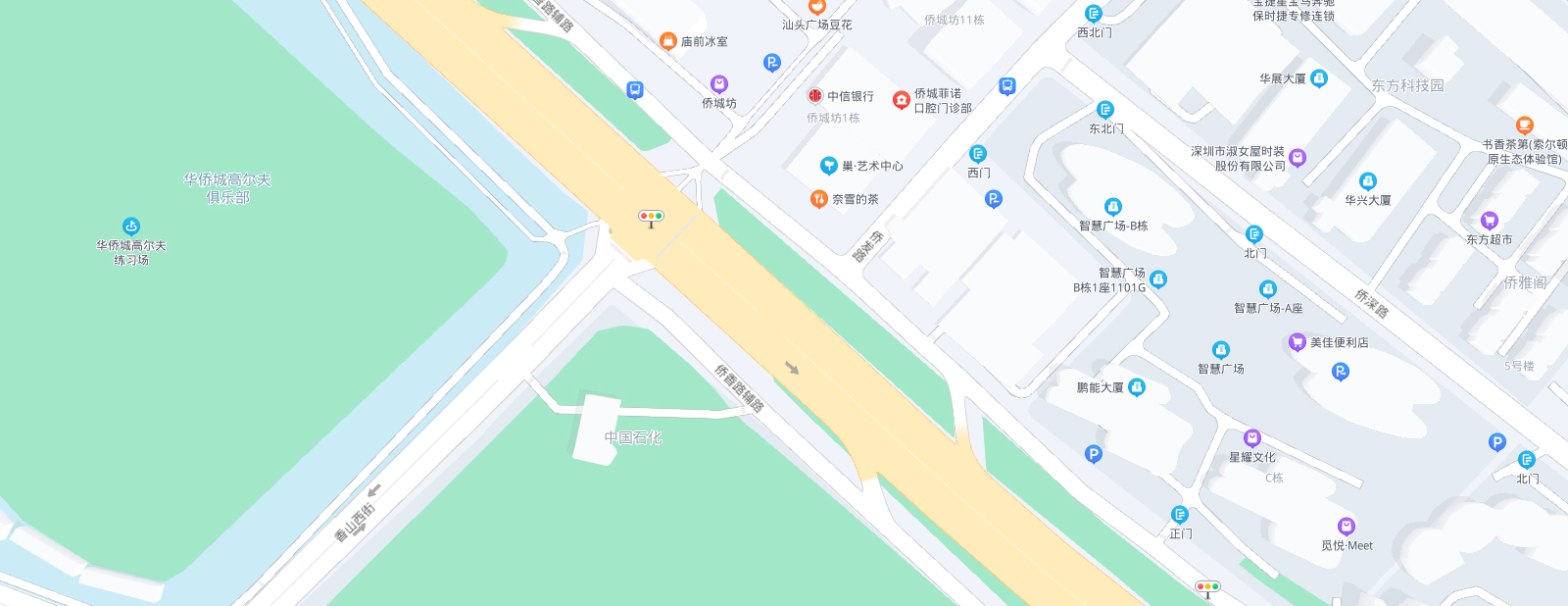Screen dimensions: 1568x606
Task: Open the 华展大厦 building marker
Action: (x=1319, y=78)
